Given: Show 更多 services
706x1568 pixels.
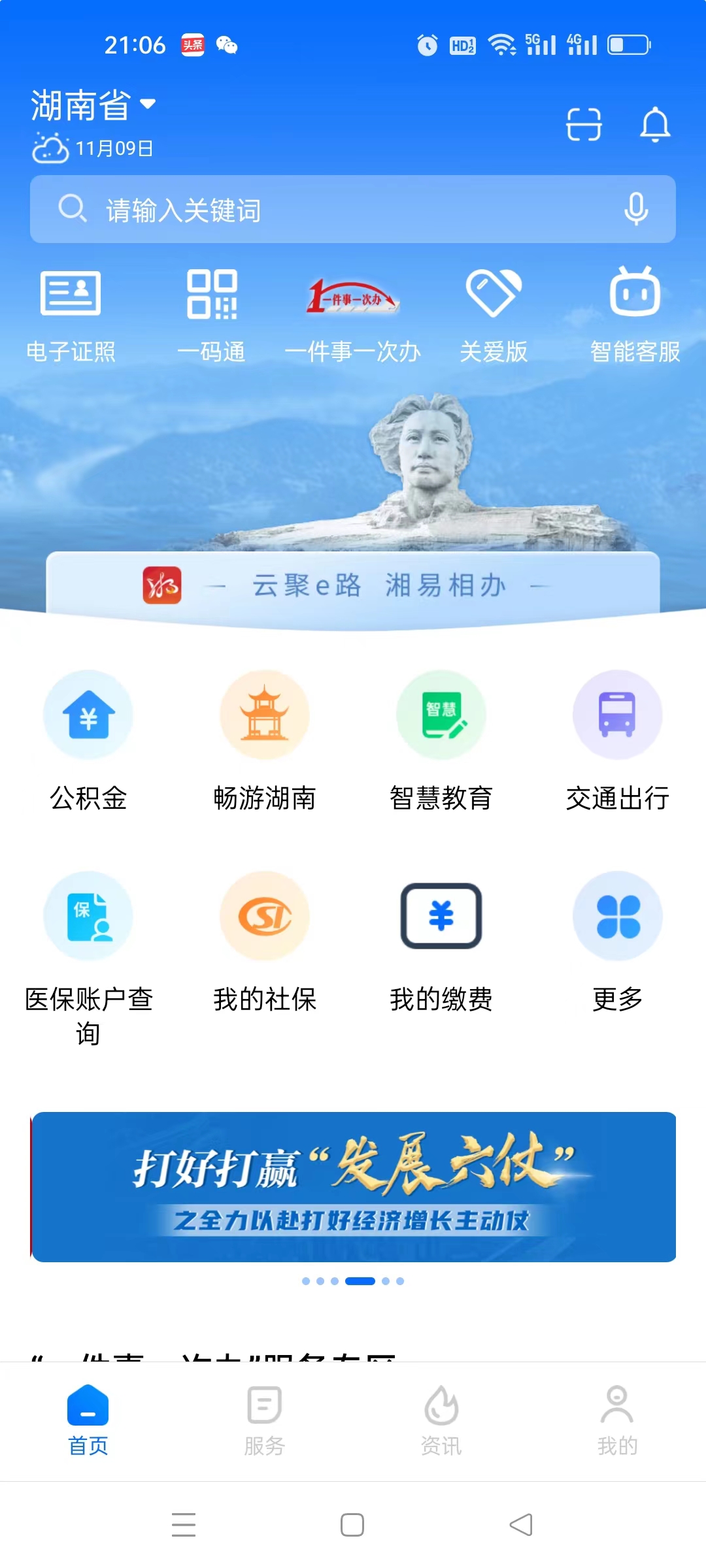Looking at the screenshot, I should point(618,941).
